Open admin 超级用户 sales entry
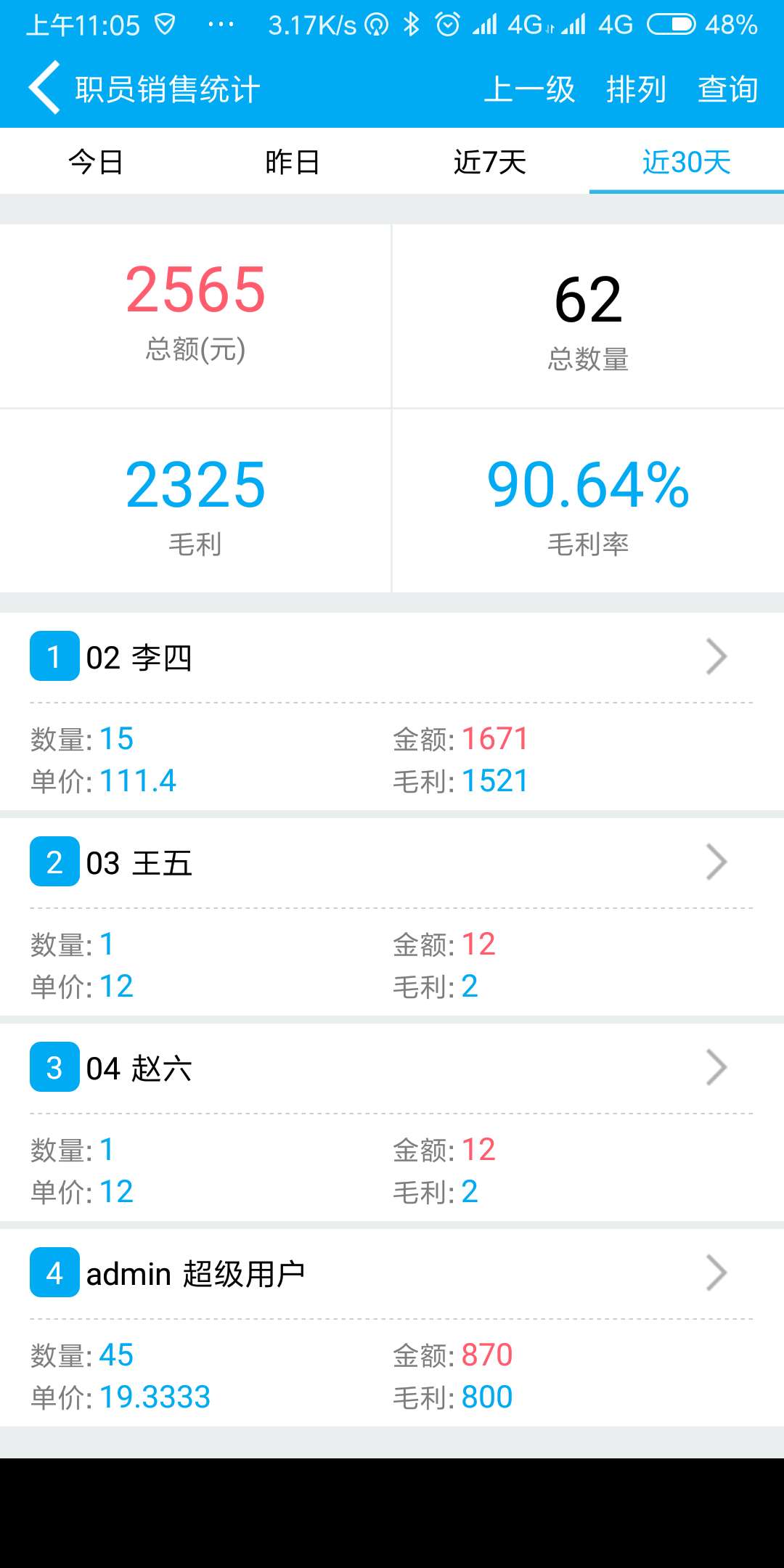The width and height of the screenshot is (784, 1568). 392,1274
